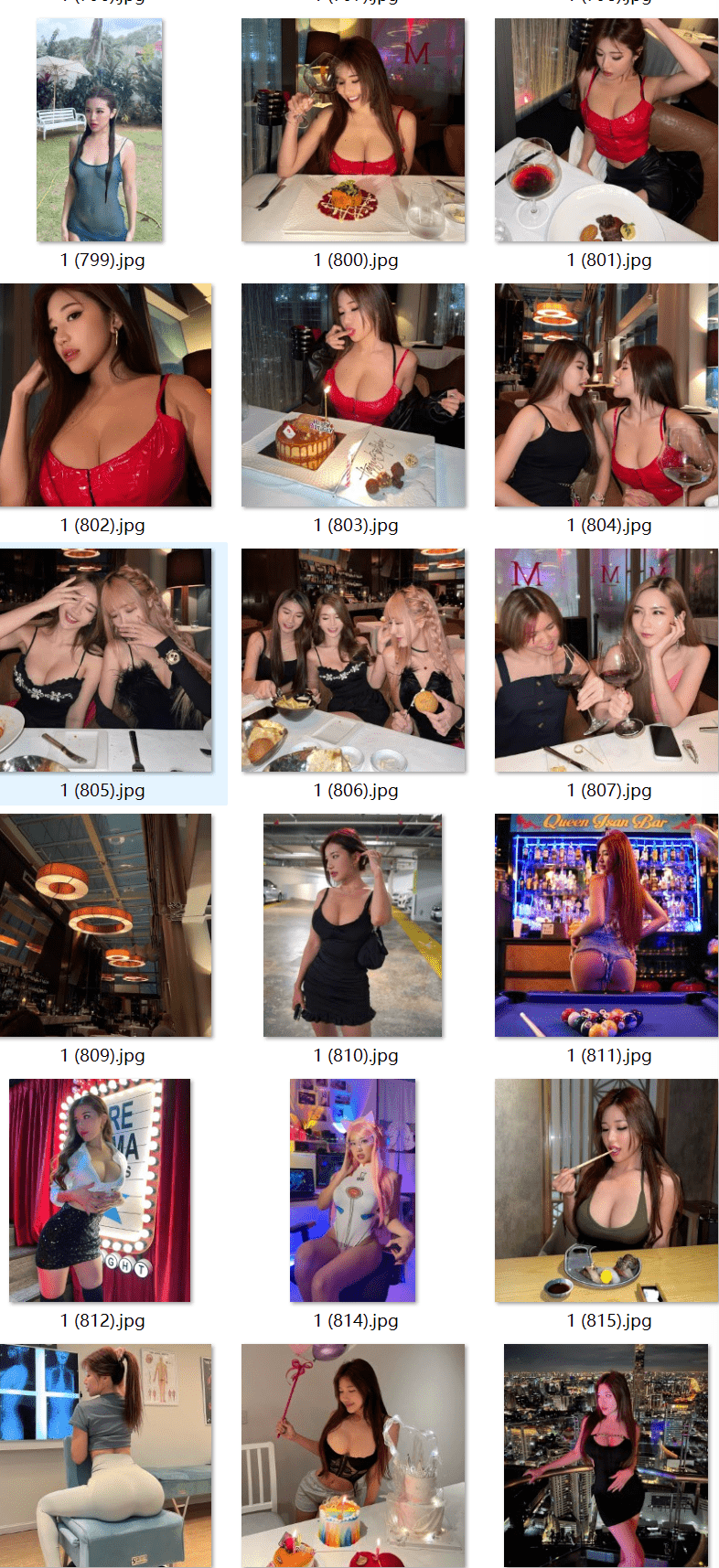Select the file 1 (810).jpg
Viewport: 719px width, 1568px height.
[353, 925]
